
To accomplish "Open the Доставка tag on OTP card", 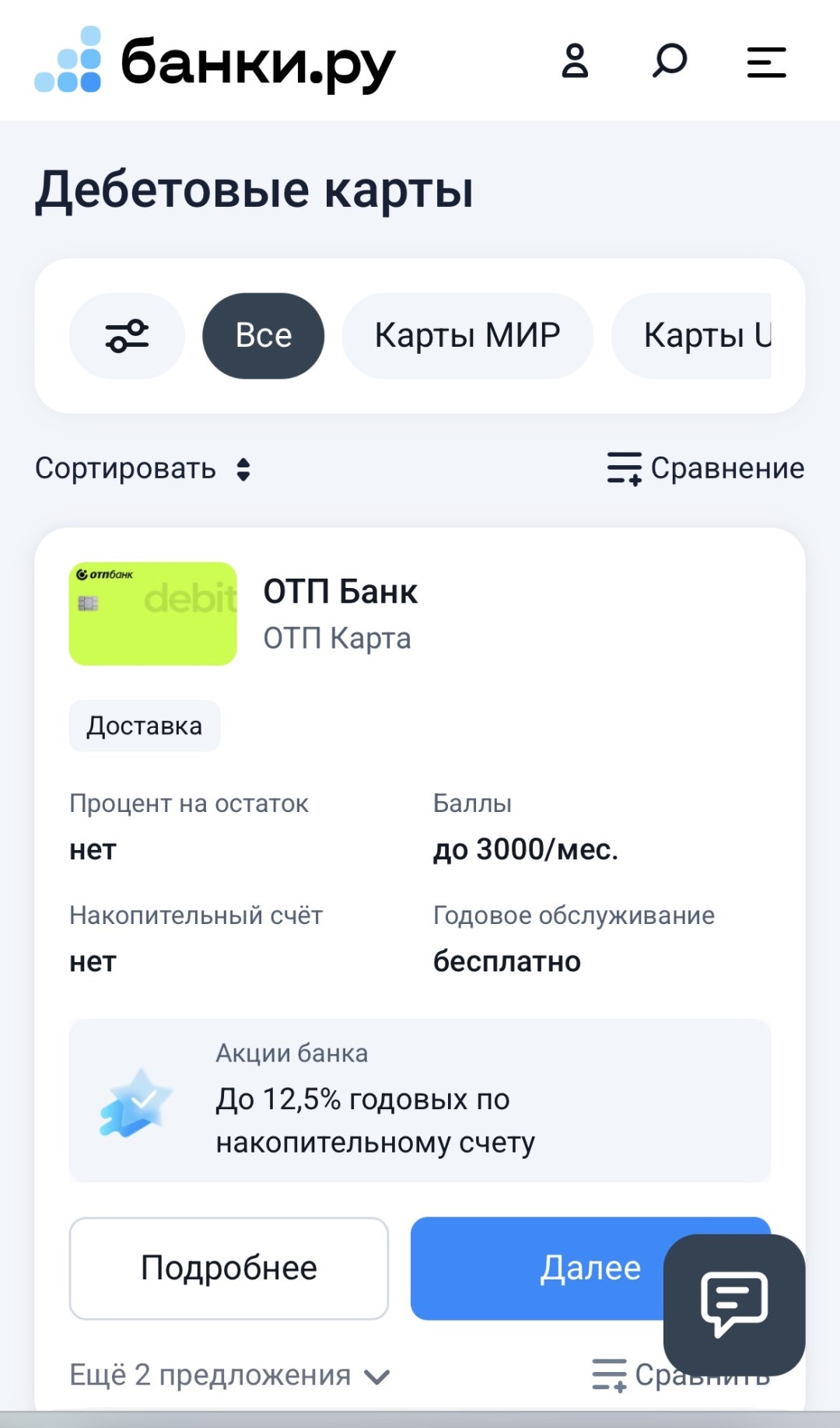I will click(144, 725).
